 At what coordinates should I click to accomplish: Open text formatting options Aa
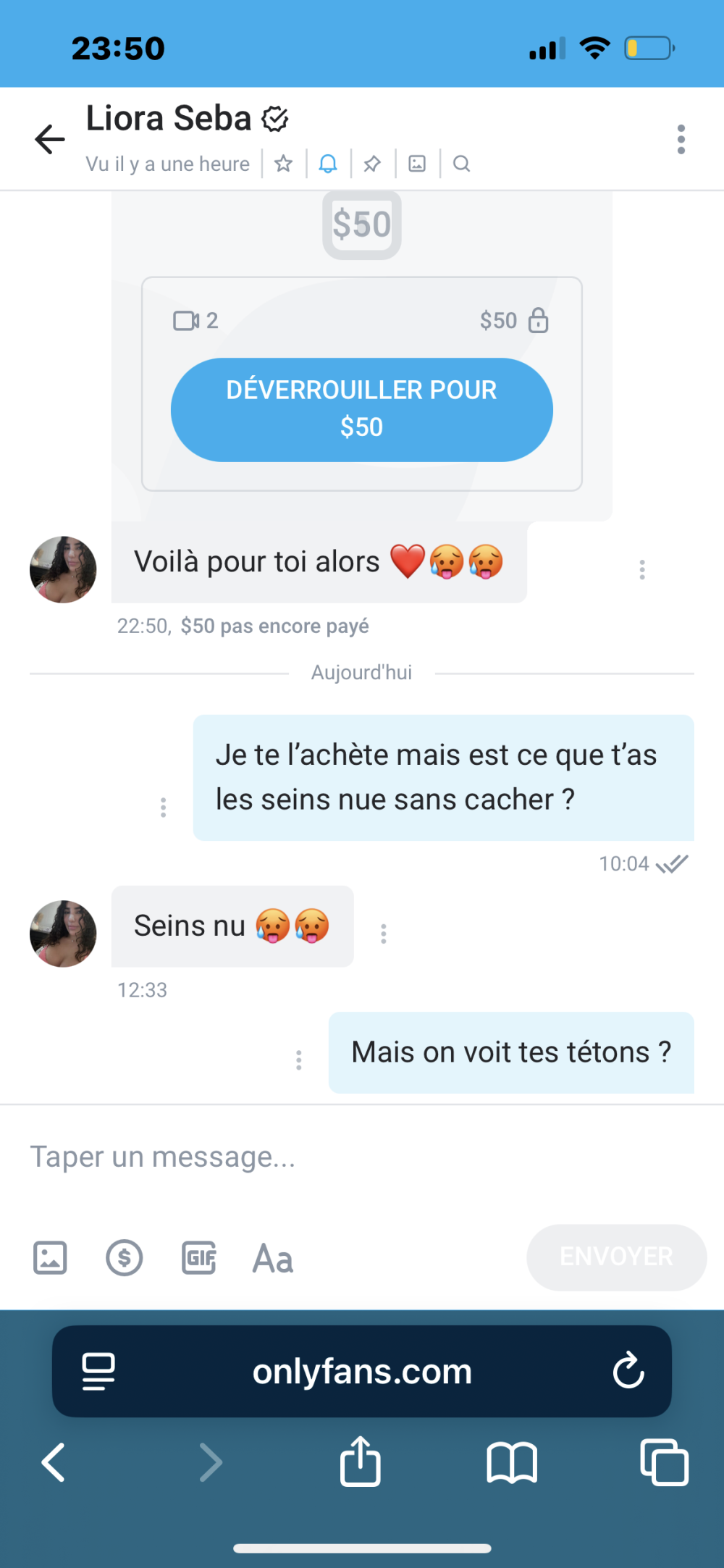click(x=272, y=1259)
